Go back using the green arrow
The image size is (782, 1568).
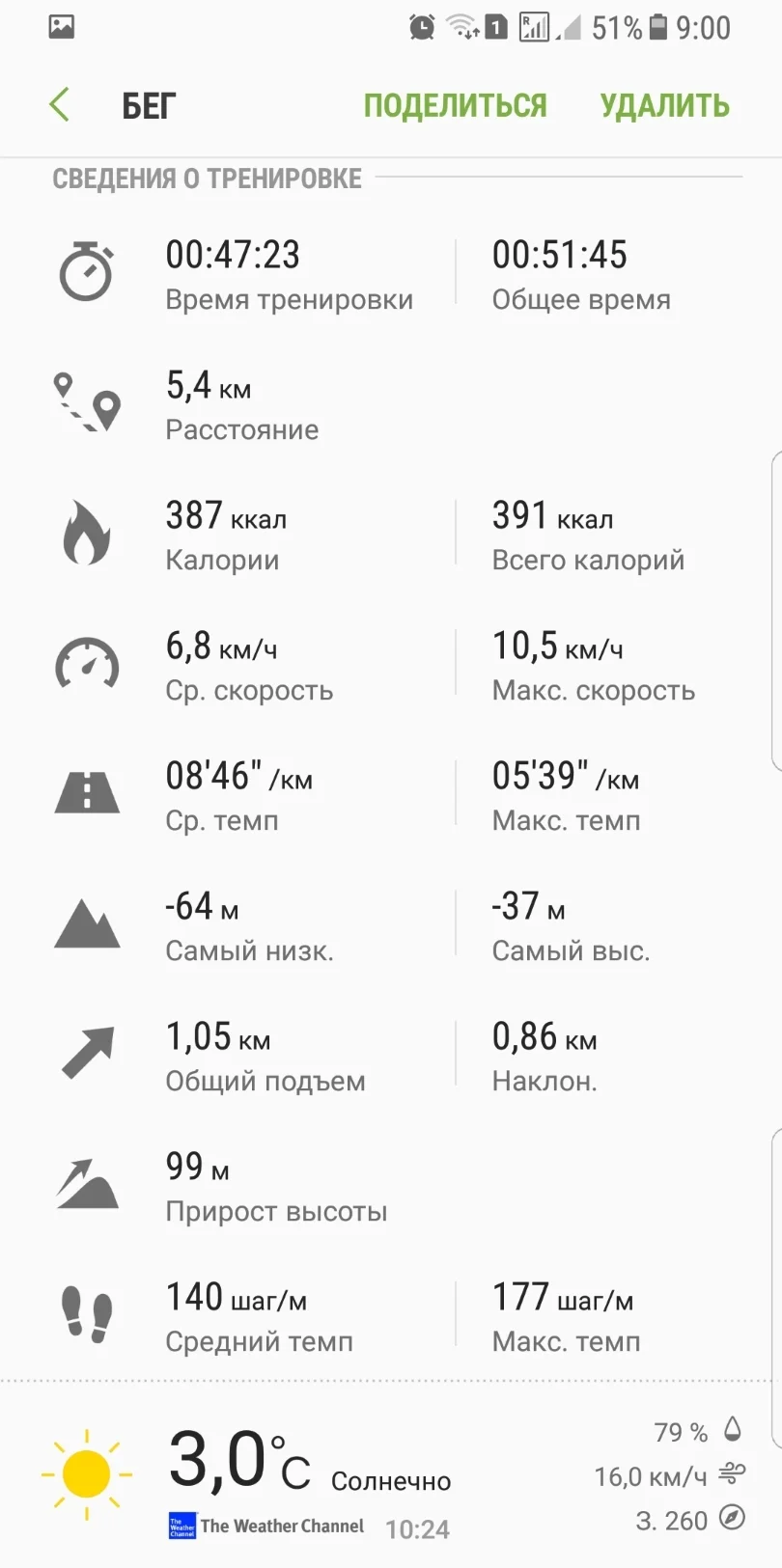pyautogui.click(x=60, y=105)
